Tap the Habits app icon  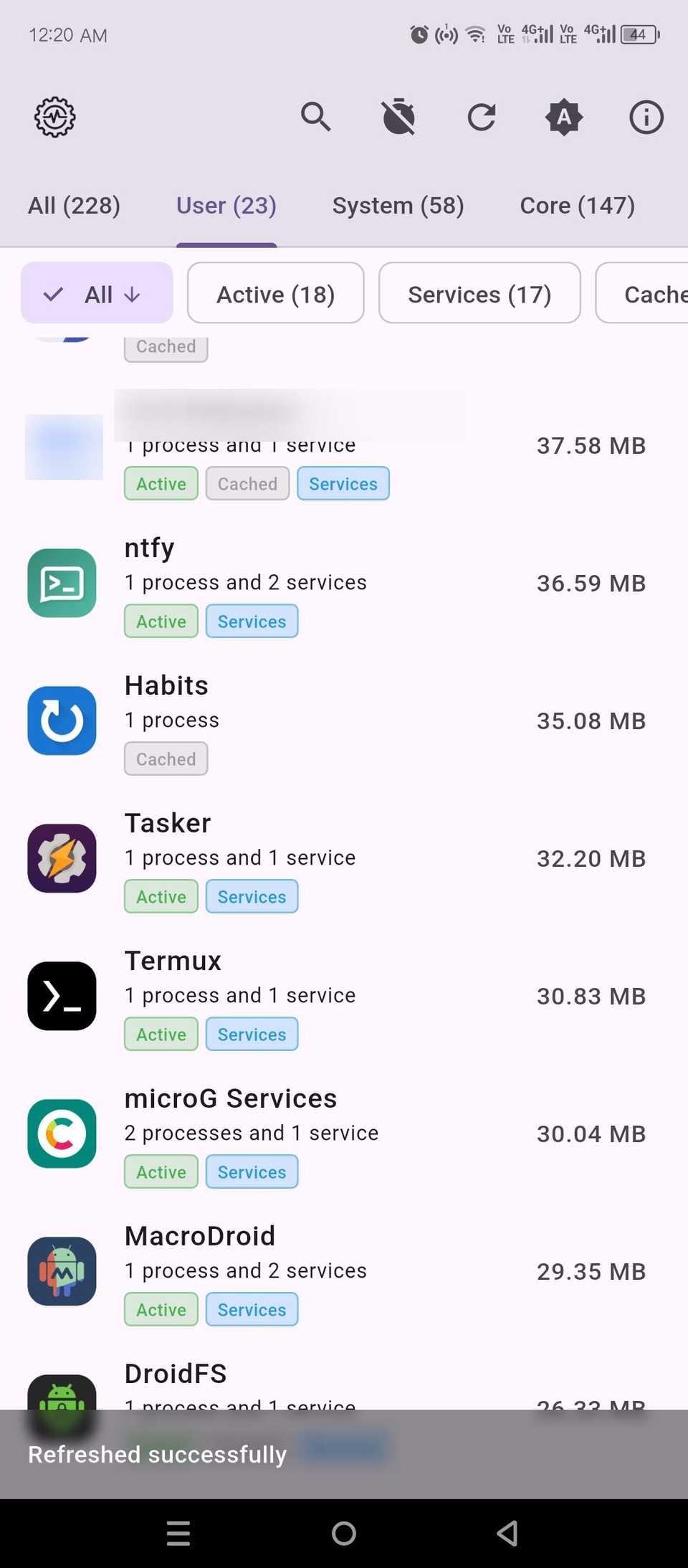[62, 721]
